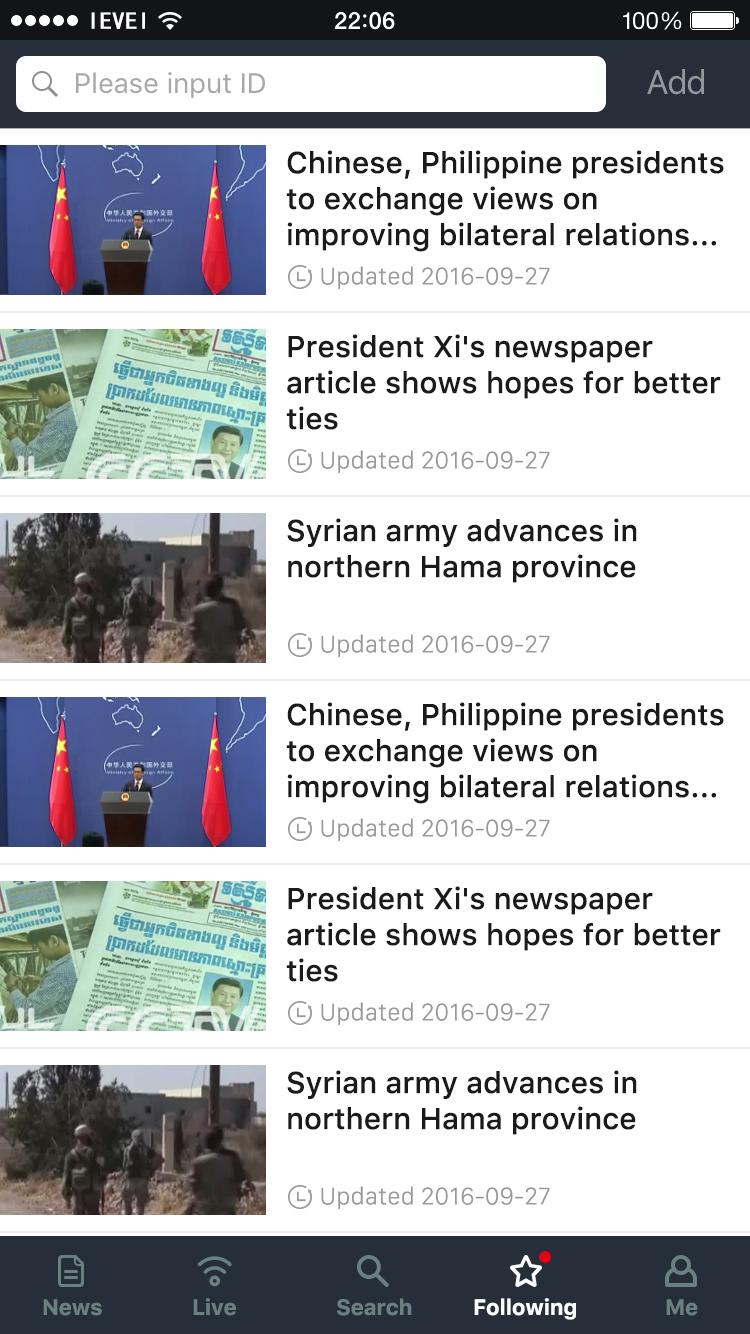
Task: Switch to the Live tab
Action: pyautogui.click(x=214, y=1285)
